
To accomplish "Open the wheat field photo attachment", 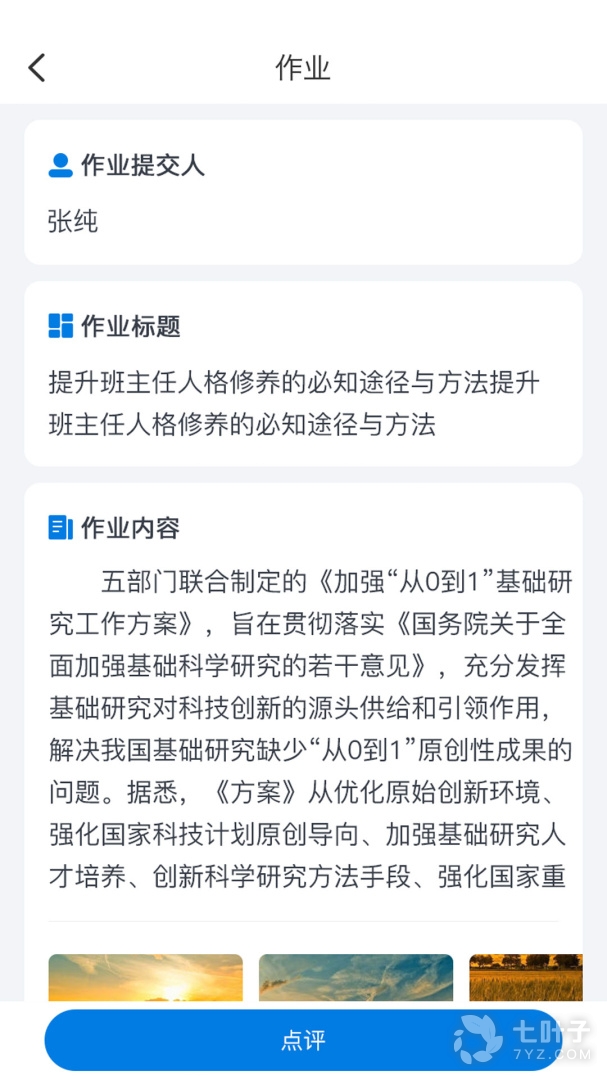I will pos(525,977).
